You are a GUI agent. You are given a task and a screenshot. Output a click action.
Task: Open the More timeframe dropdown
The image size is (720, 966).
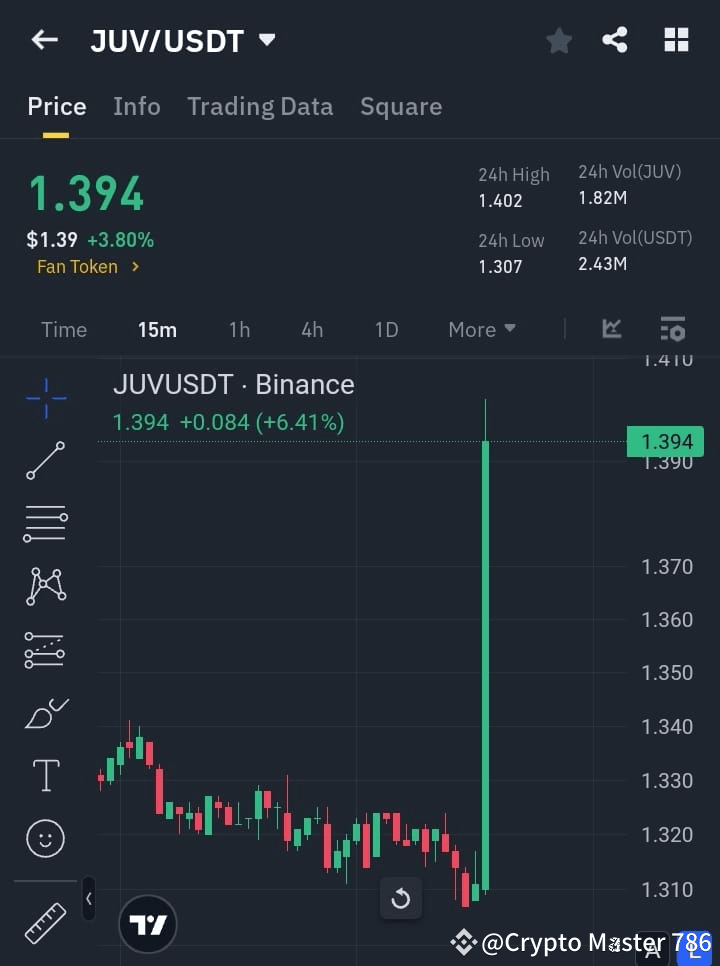tap(481, 329)
